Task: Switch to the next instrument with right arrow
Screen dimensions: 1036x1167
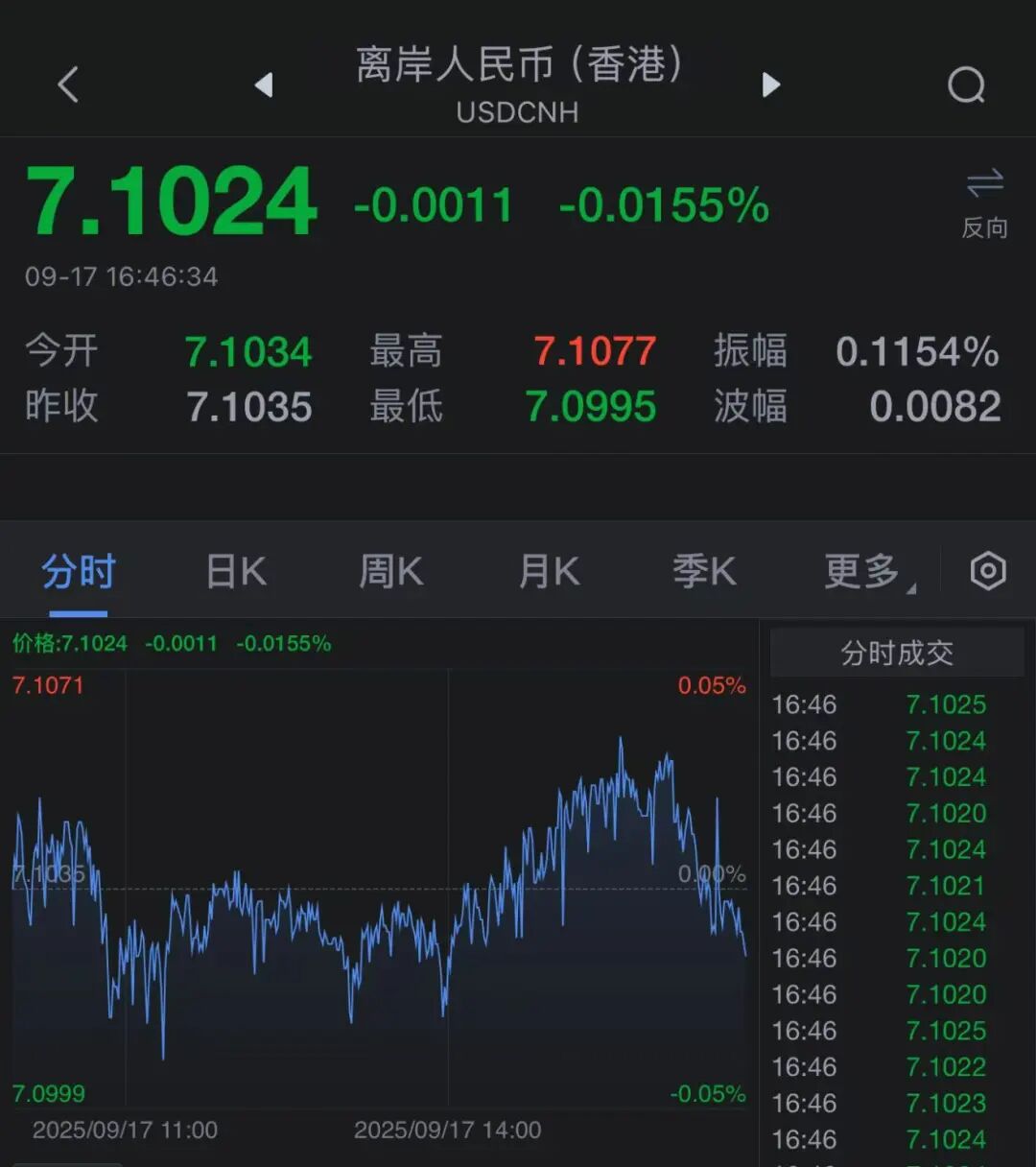Action: [770, 85]
